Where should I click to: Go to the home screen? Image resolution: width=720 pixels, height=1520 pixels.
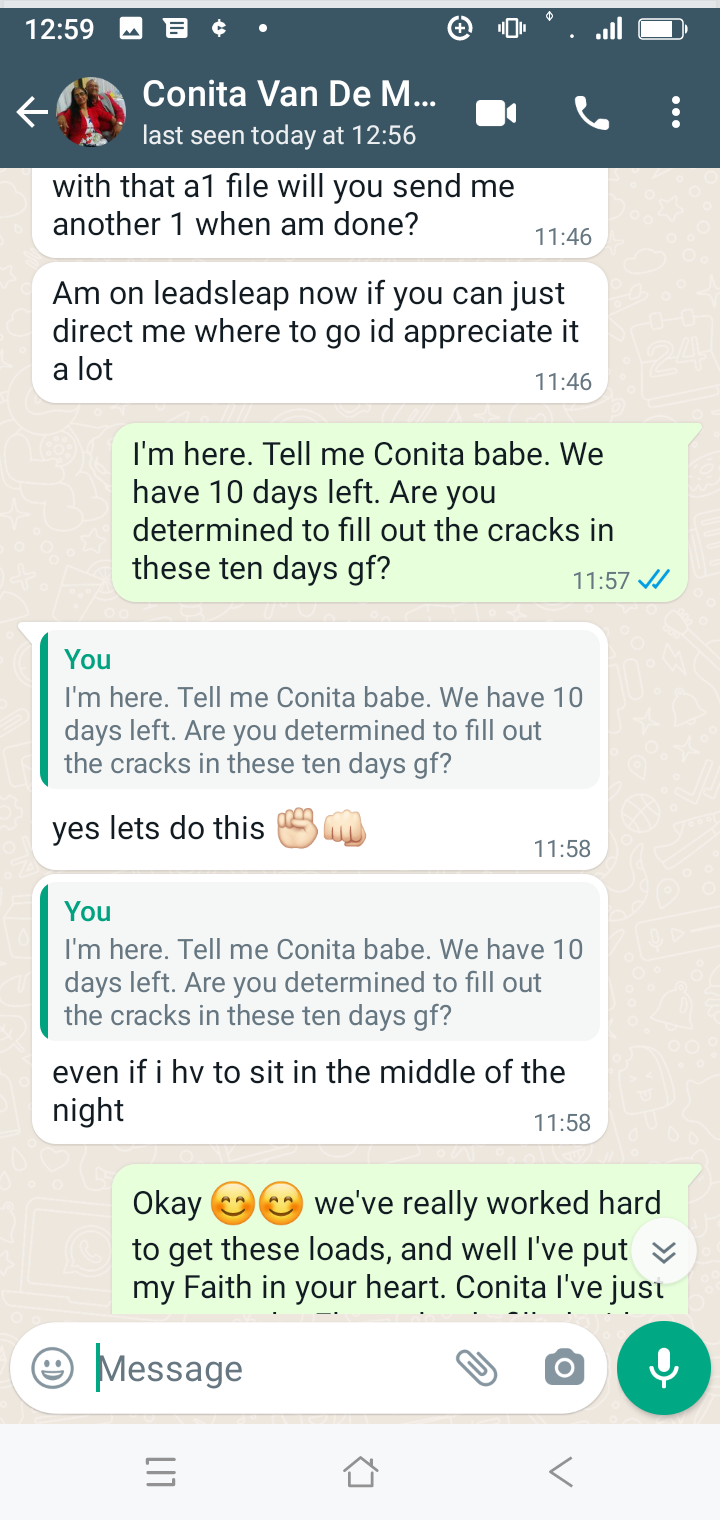(x=360, y=1471)
